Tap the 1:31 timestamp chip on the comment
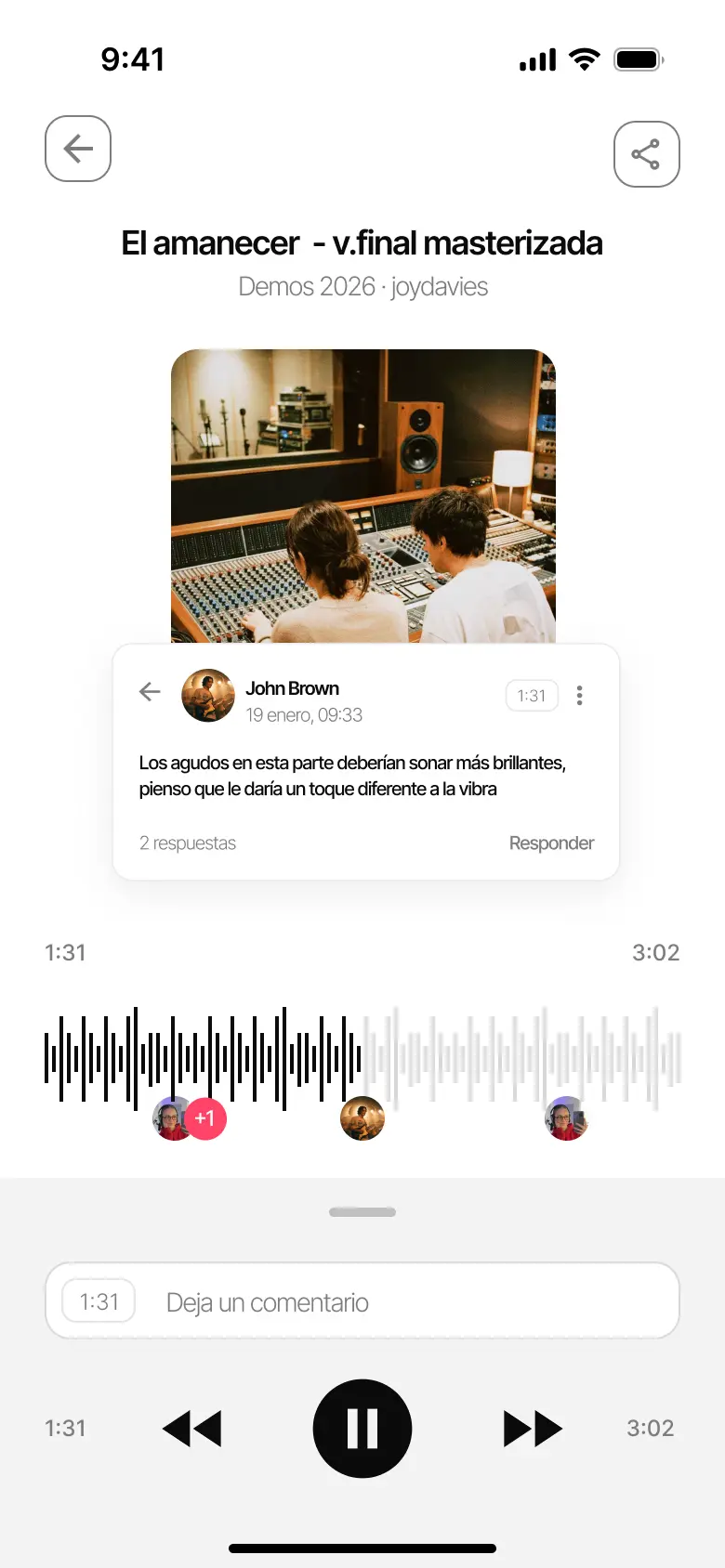The width and height of the screenshot is (725, 1568). point(531,695)
